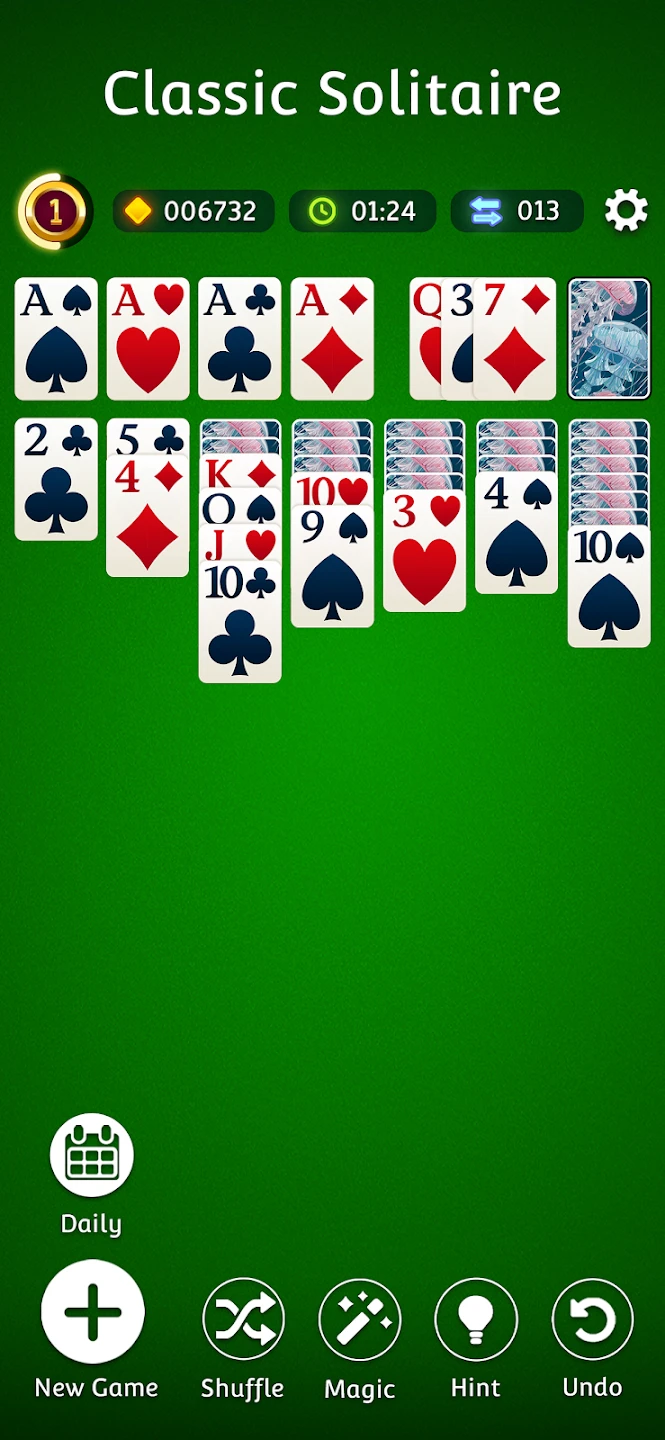
Task: Open the level 1 badge
Action: coord(55,212)
